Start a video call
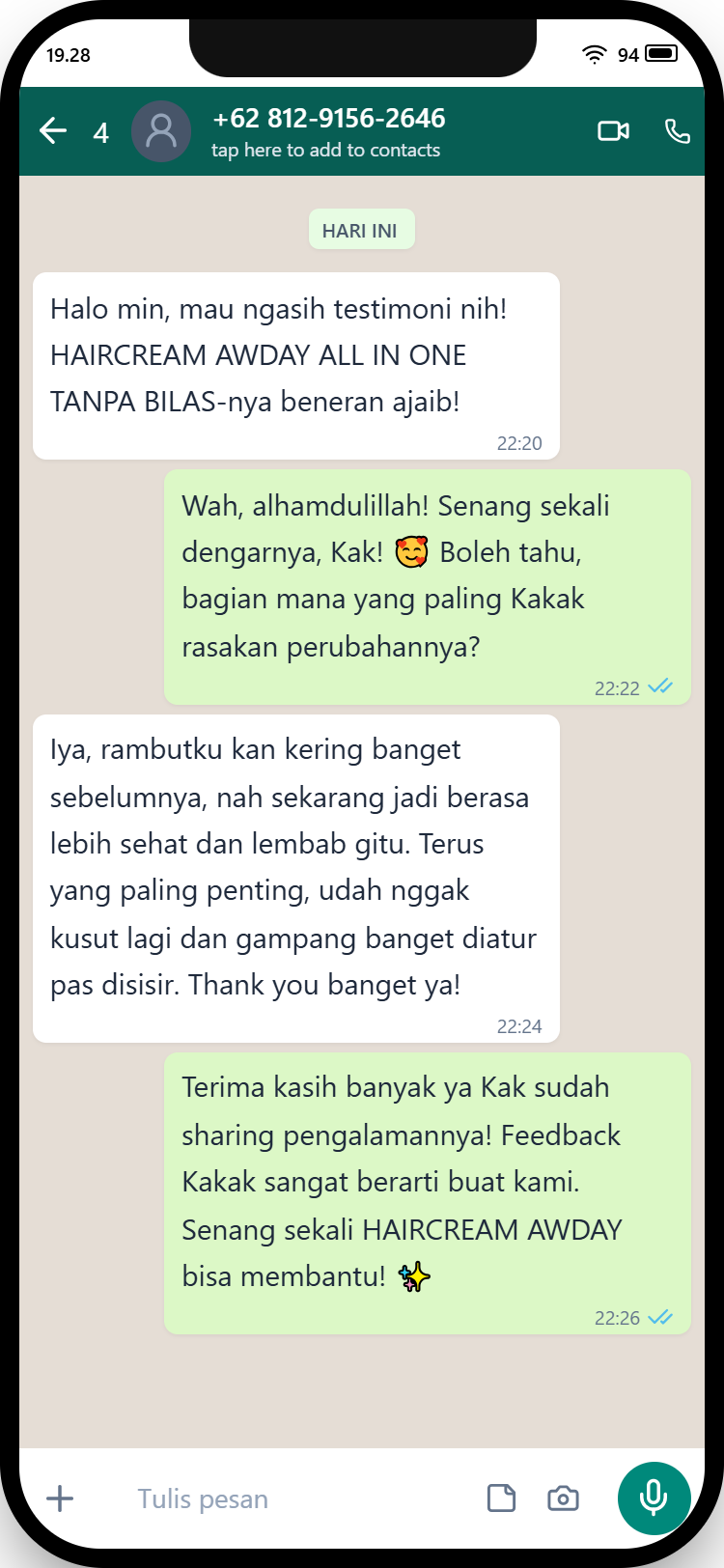 [x=613, y=131]
